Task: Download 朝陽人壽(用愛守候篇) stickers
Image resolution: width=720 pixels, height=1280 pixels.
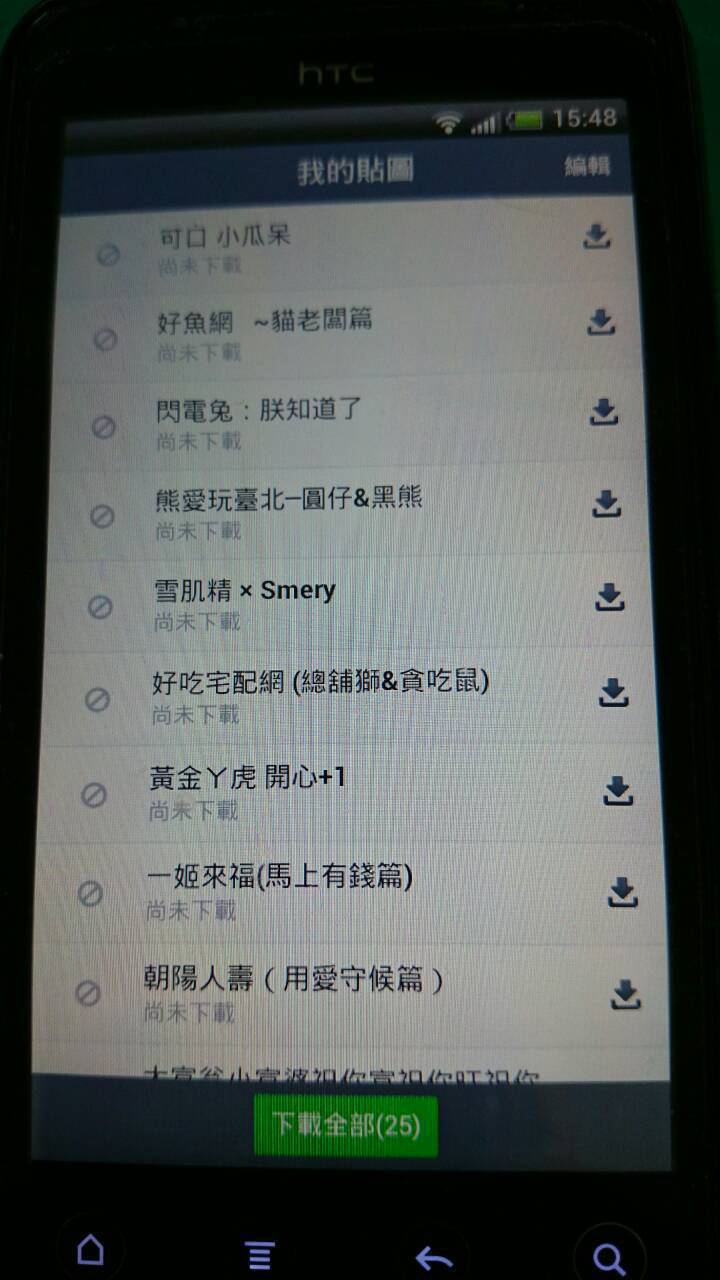Action: [626, 994]
